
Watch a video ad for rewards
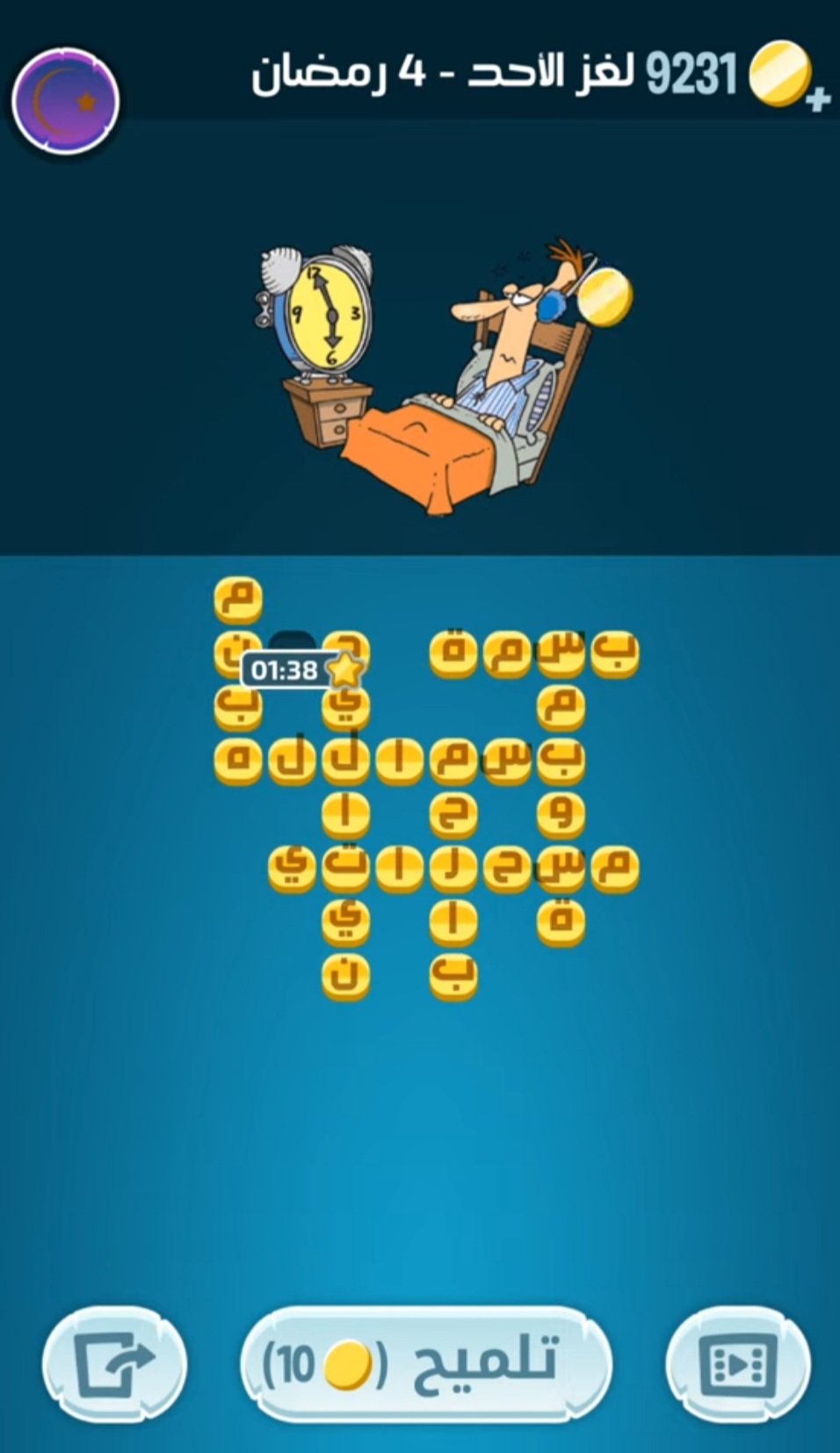[738, 1363]
